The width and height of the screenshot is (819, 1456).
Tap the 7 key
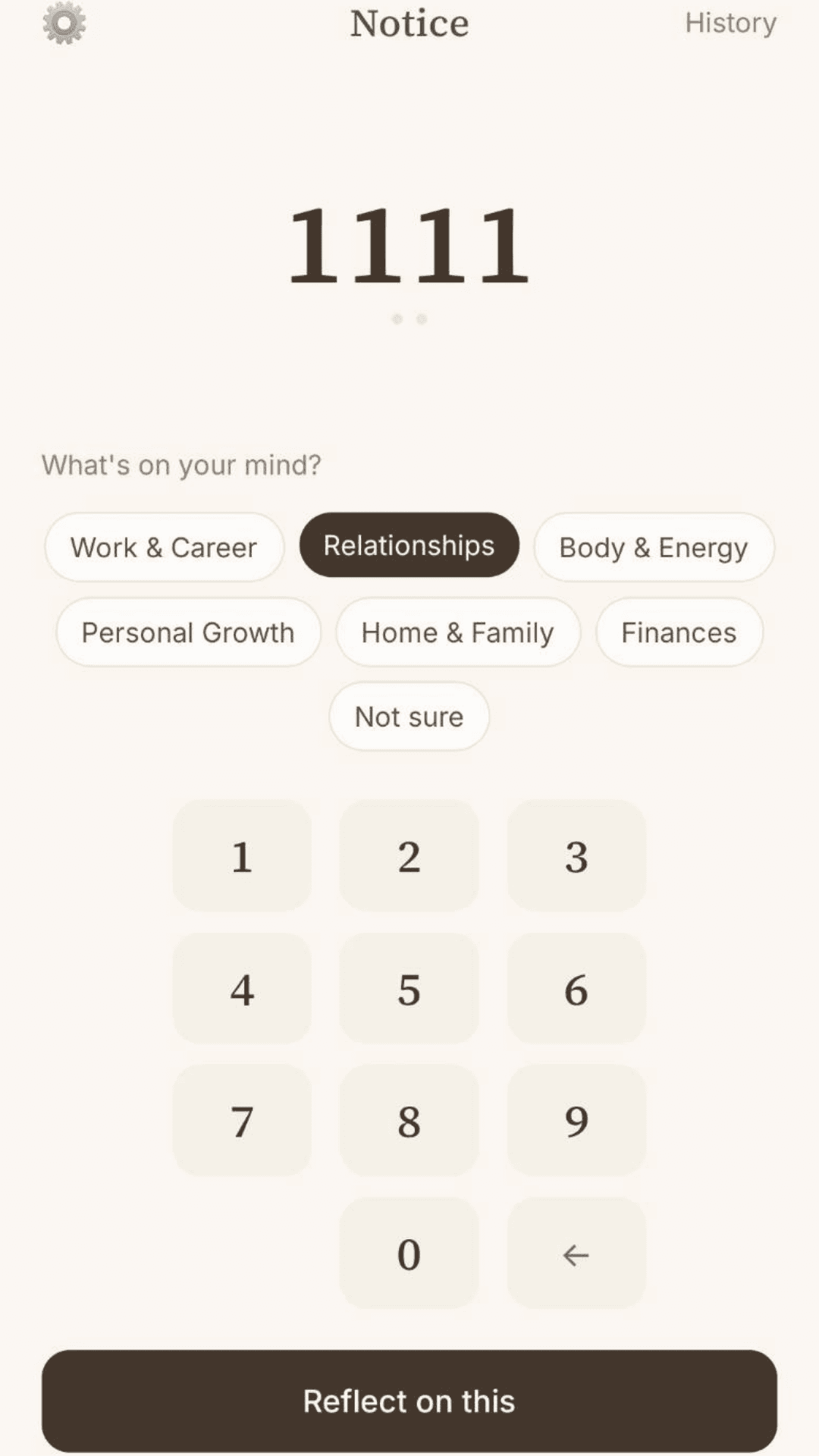(242, 1122)
